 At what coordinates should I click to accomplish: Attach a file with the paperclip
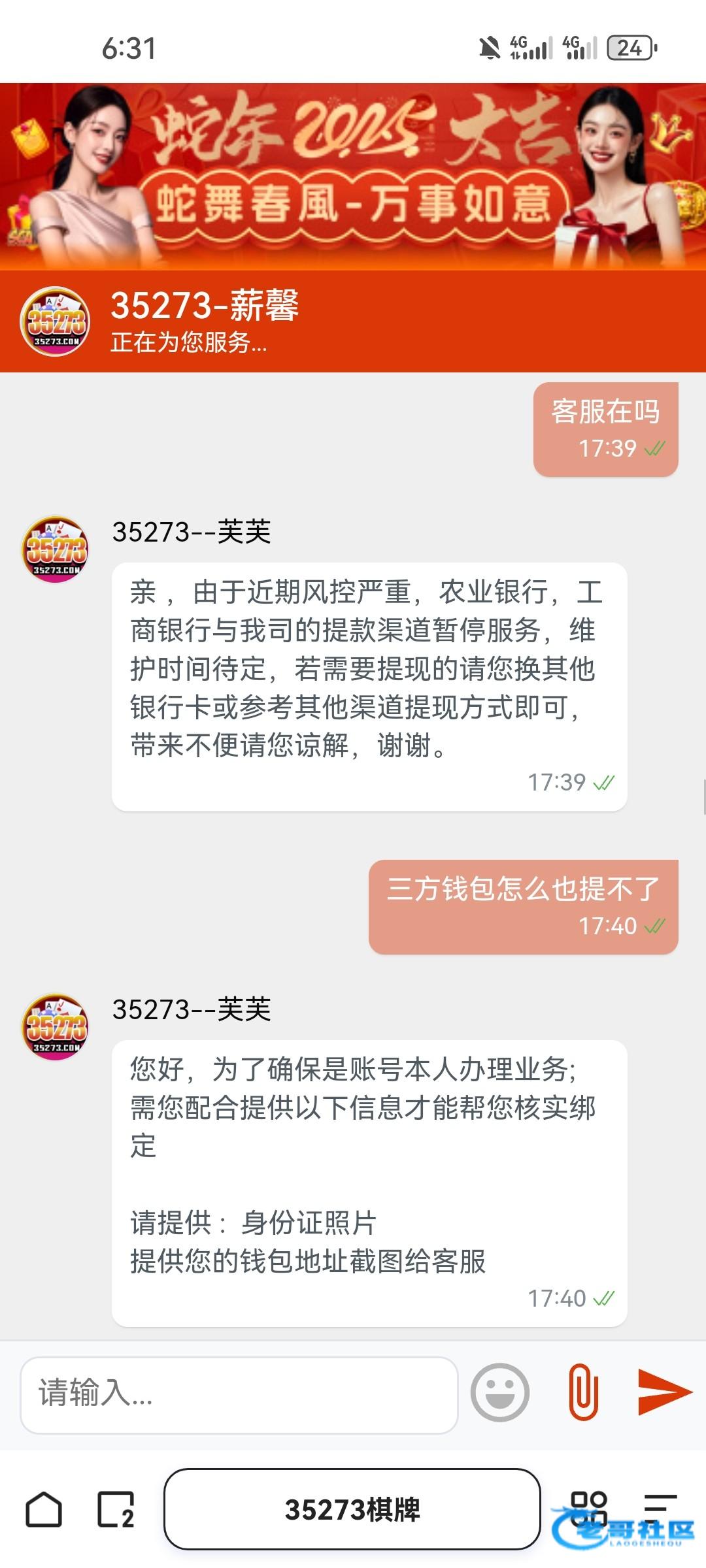(583, 1392)
